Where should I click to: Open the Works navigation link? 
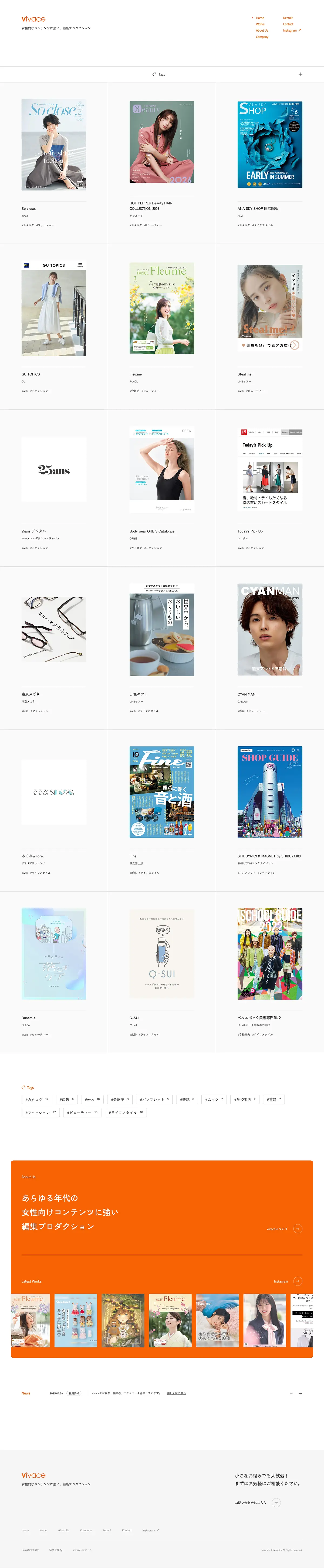[x=260, y=24]
